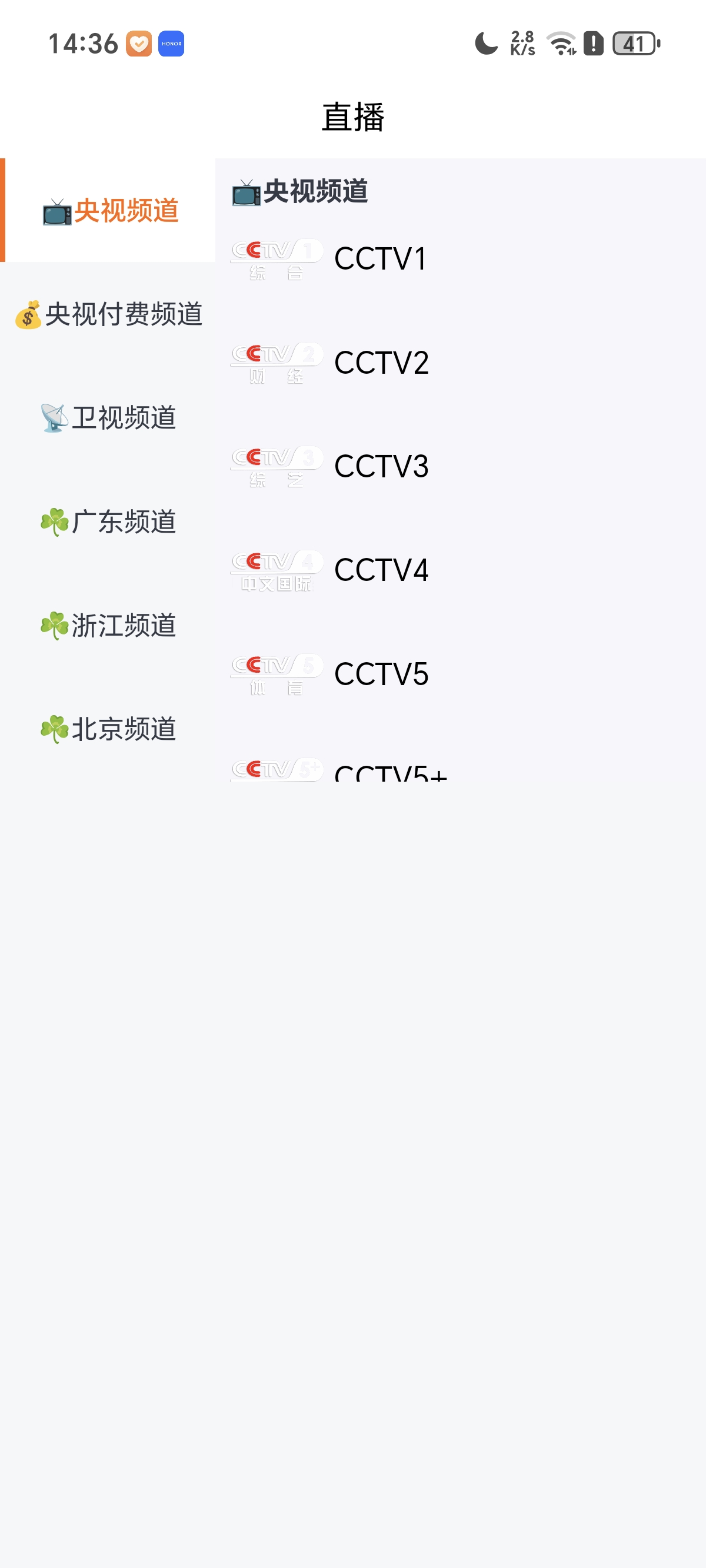This screenshot has width=706, height=1568.
Task: Tap the CCTV4 channel row
Action: click(x=461, y=570)
